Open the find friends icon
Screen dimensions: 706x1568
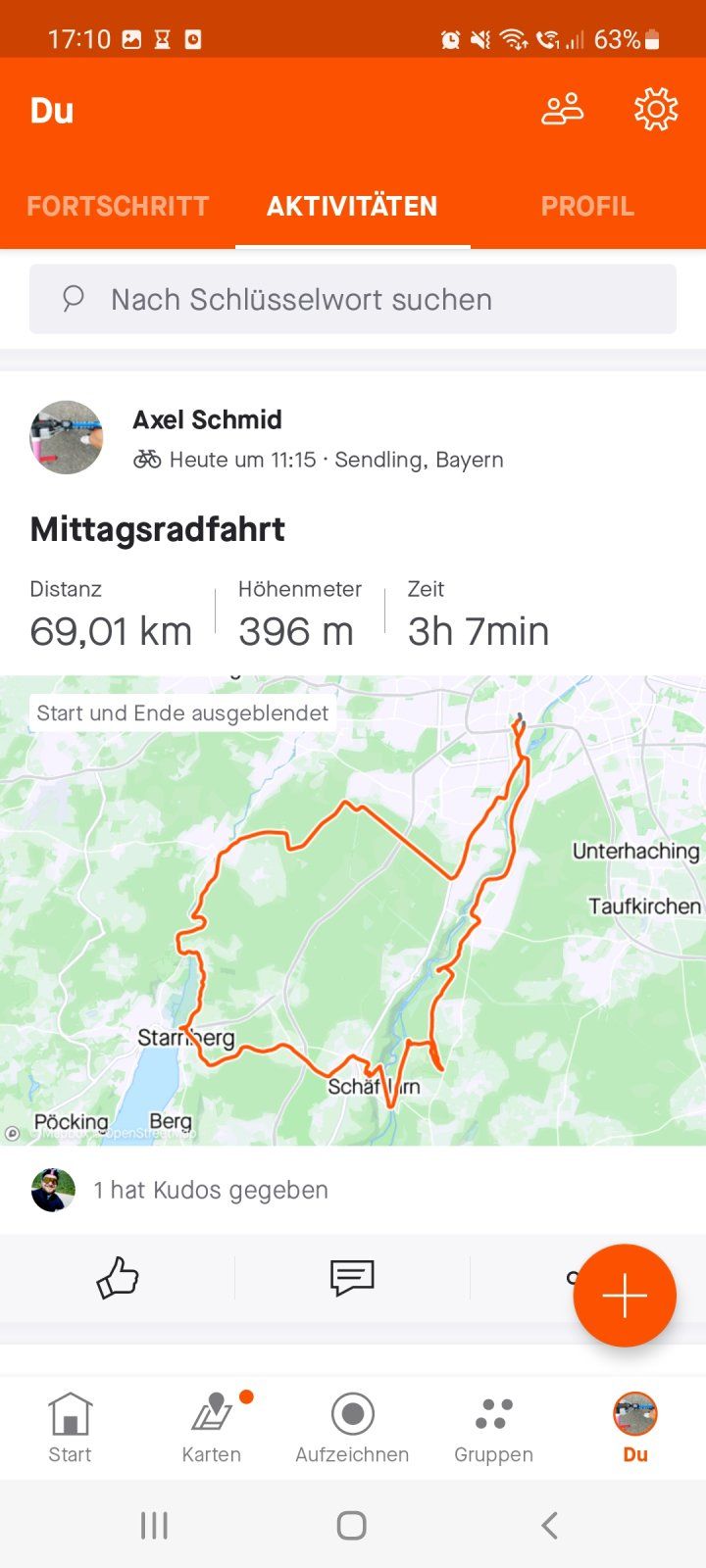click(x=562, y=109)
